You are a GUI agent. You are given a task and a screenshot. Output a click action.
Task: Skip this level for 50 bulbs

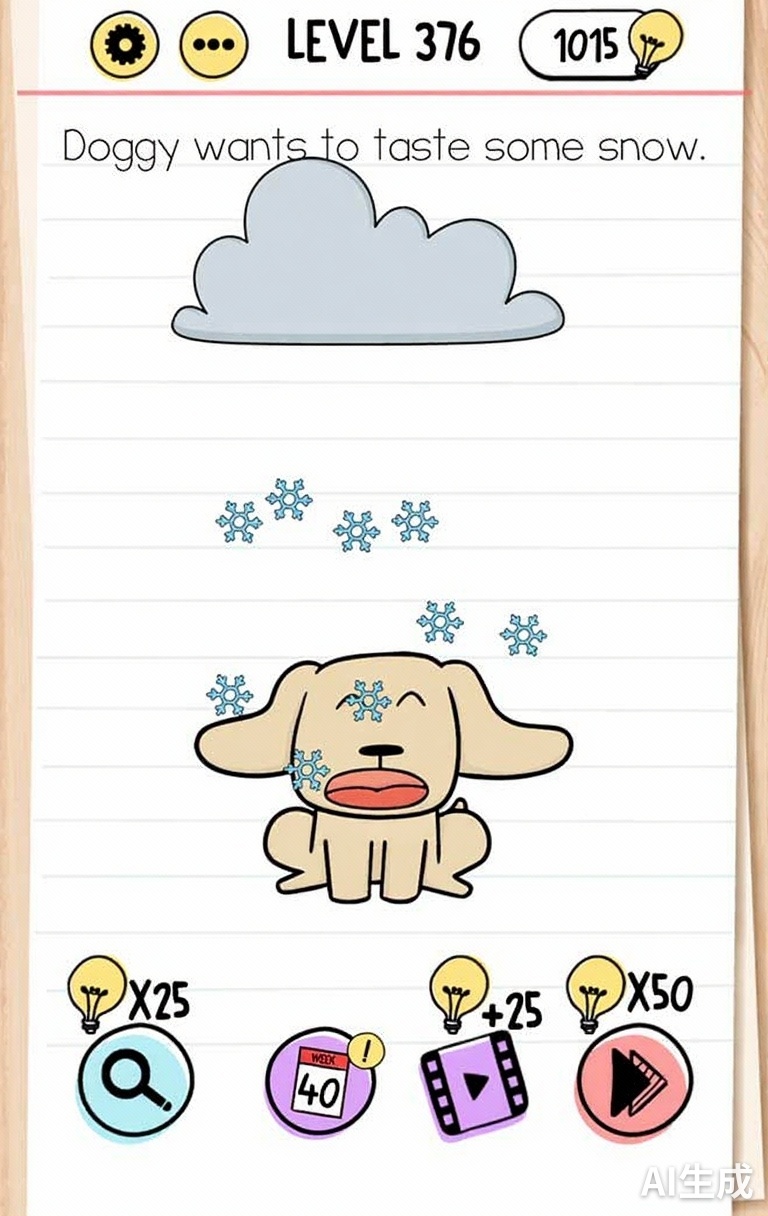tap(633, 1082)
